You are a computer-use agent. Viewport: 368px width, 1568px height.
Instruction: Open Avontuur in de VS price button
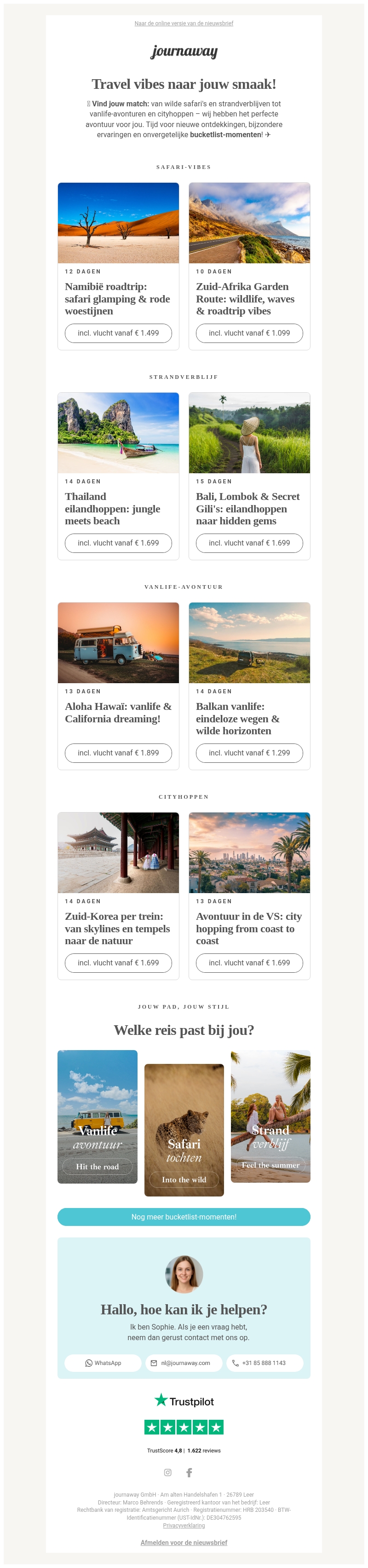click(249, 963)
